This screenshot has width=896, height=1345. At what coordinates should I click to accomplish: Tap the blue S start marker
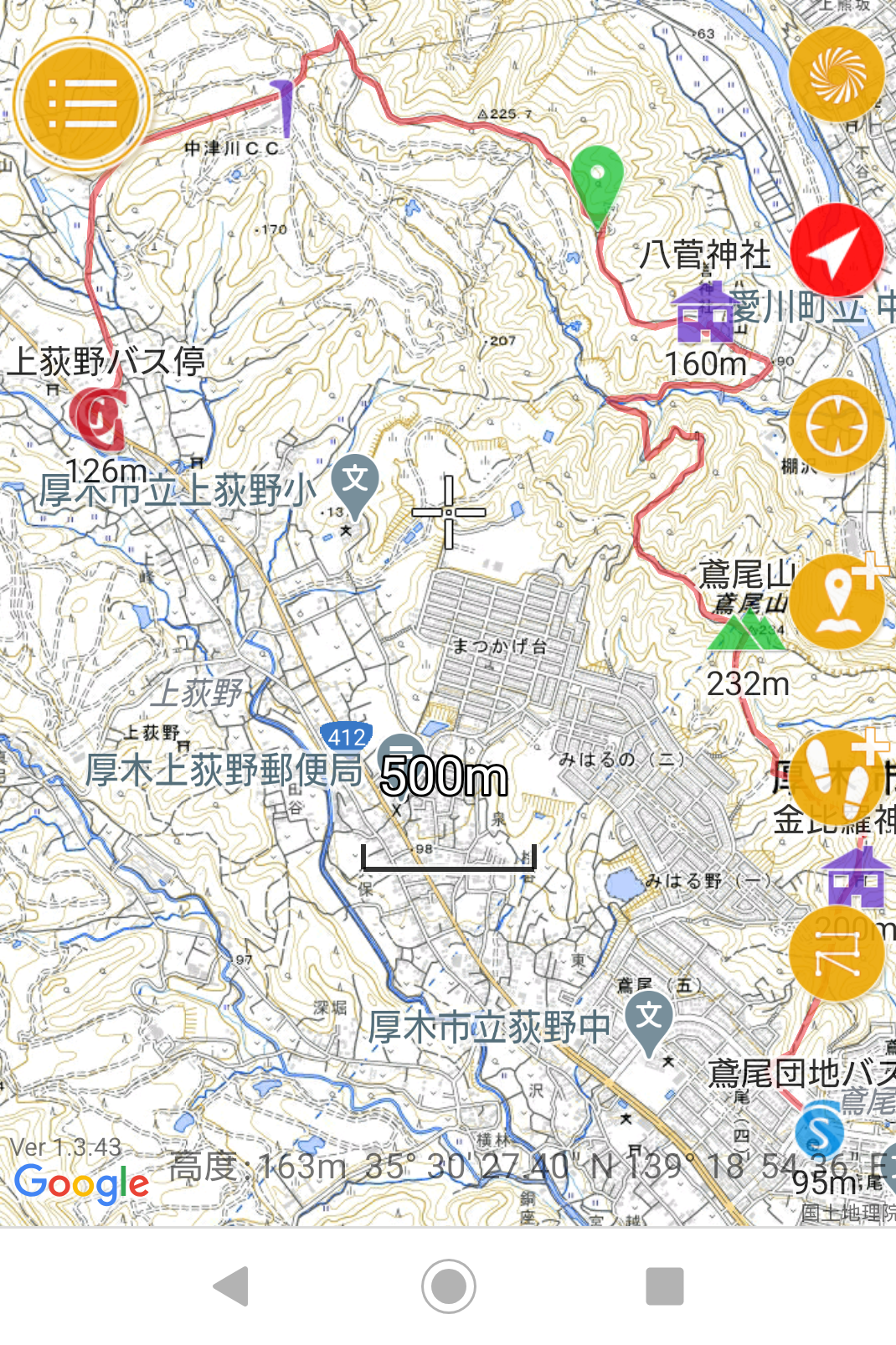[x=819, y=1131]
